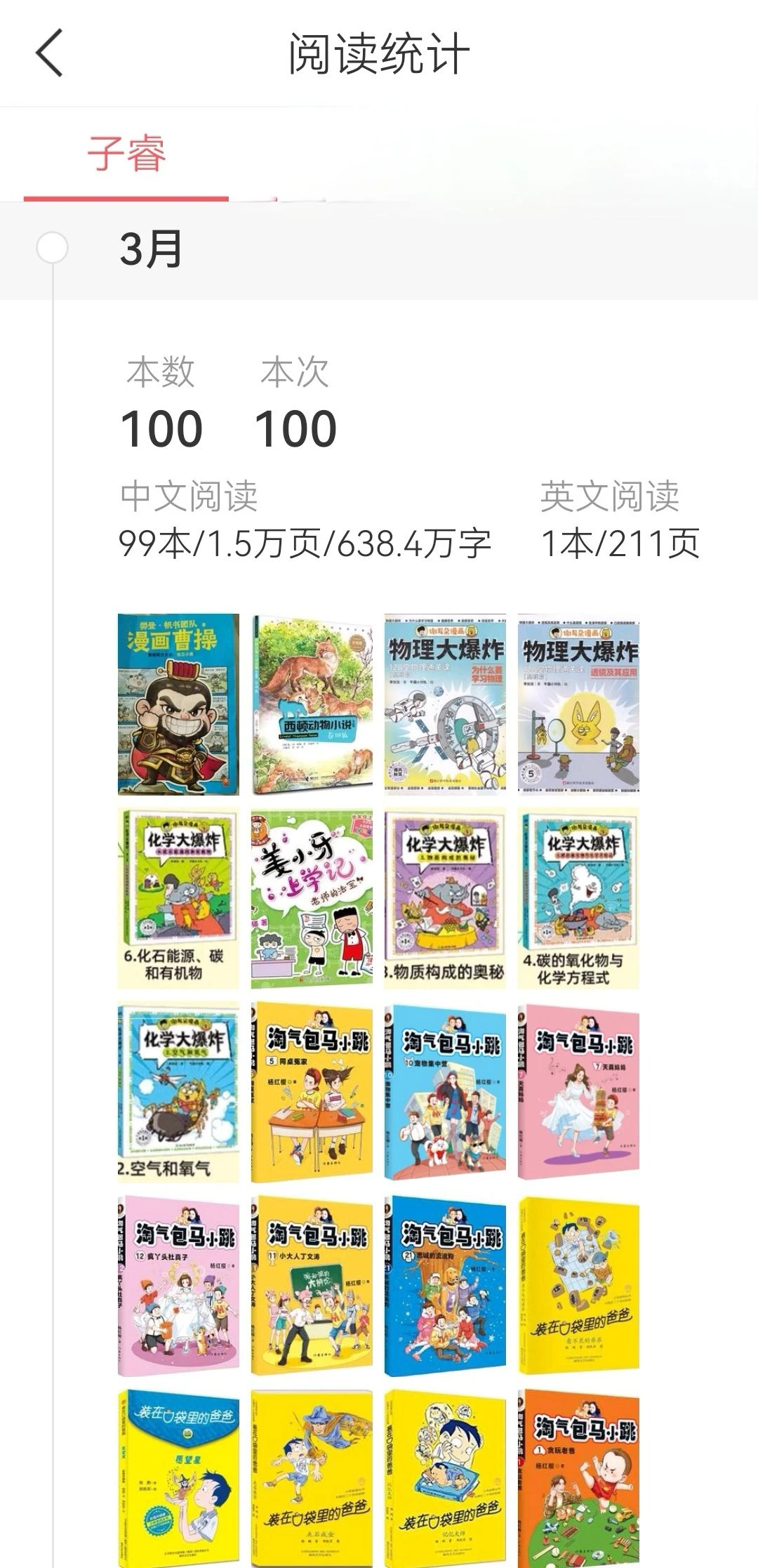
Task: Open 化学大爆炸 物质构成的奥秘
Action: click(x=445, y=899)
